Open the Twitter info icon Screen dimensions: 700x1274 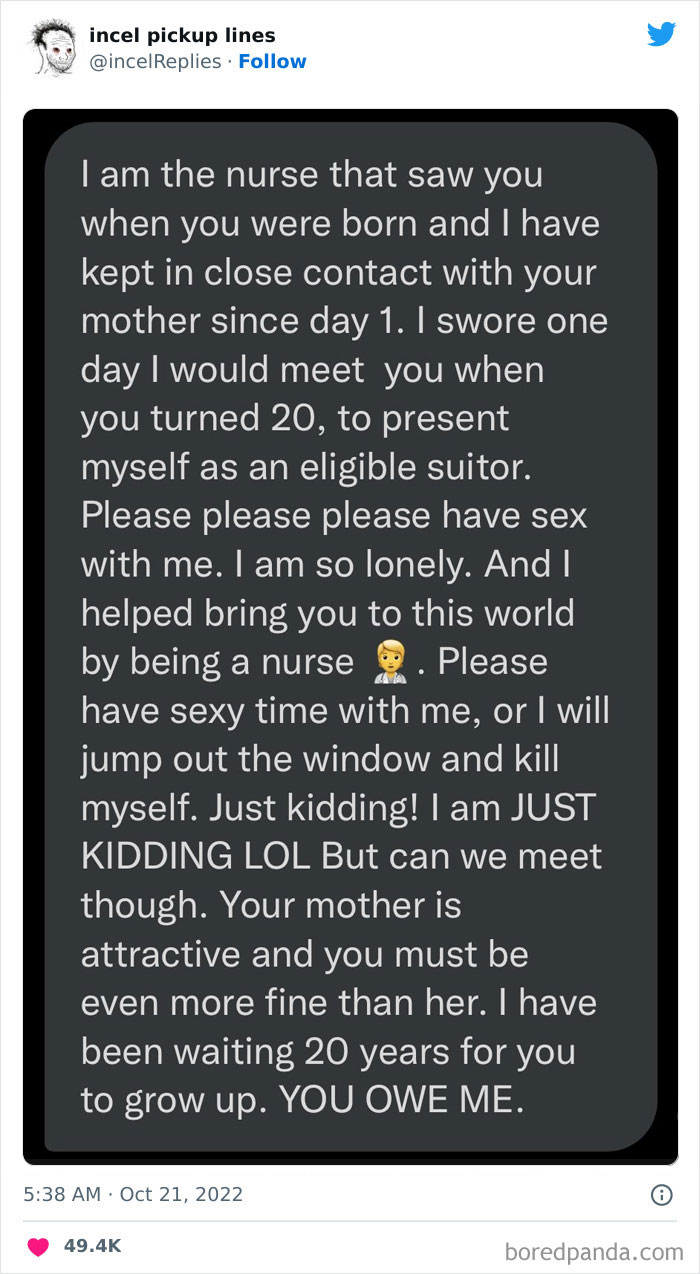pyautogui.click(x=661, y=1194)
